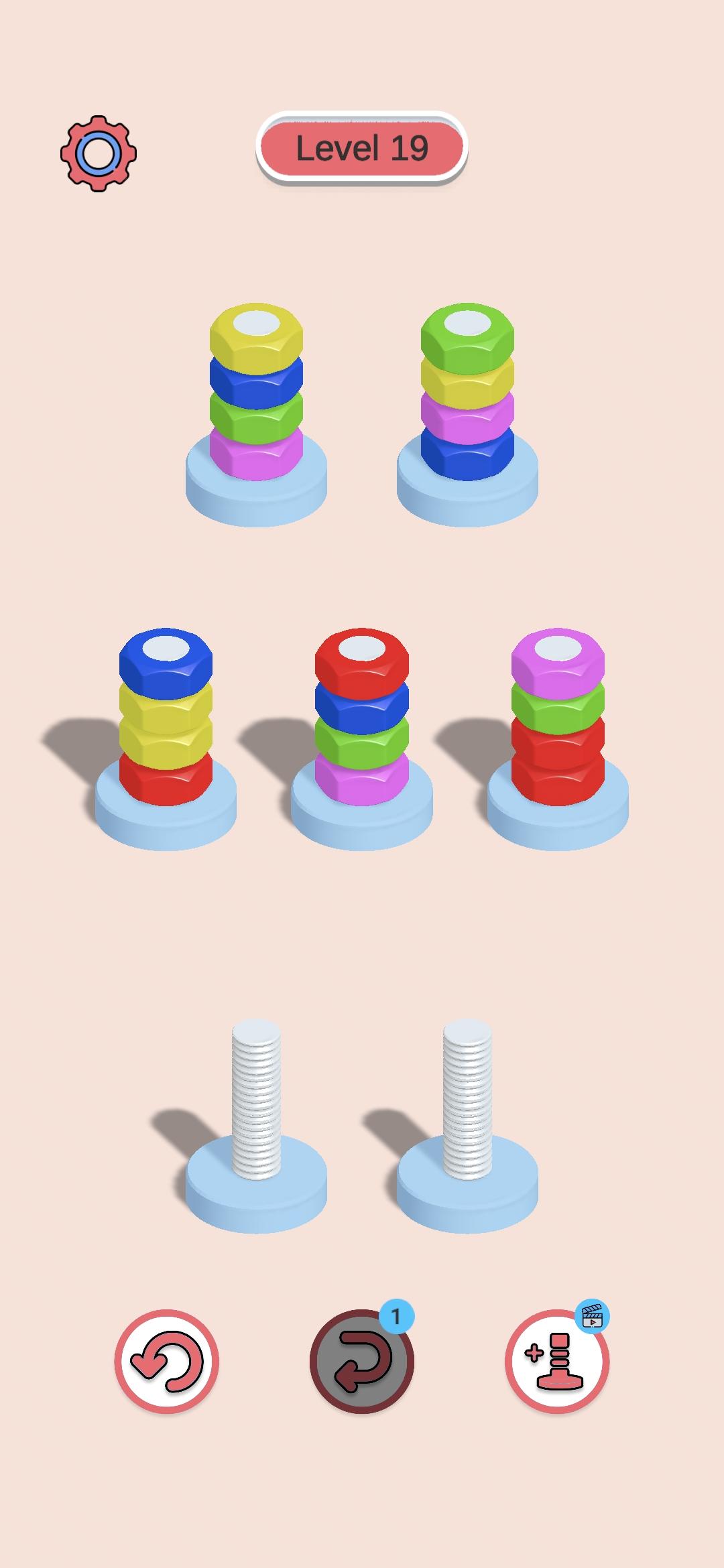Restart the level with the reset button
The height and width of the screenshot is (1568, 724).
(x=166, y=1361)
